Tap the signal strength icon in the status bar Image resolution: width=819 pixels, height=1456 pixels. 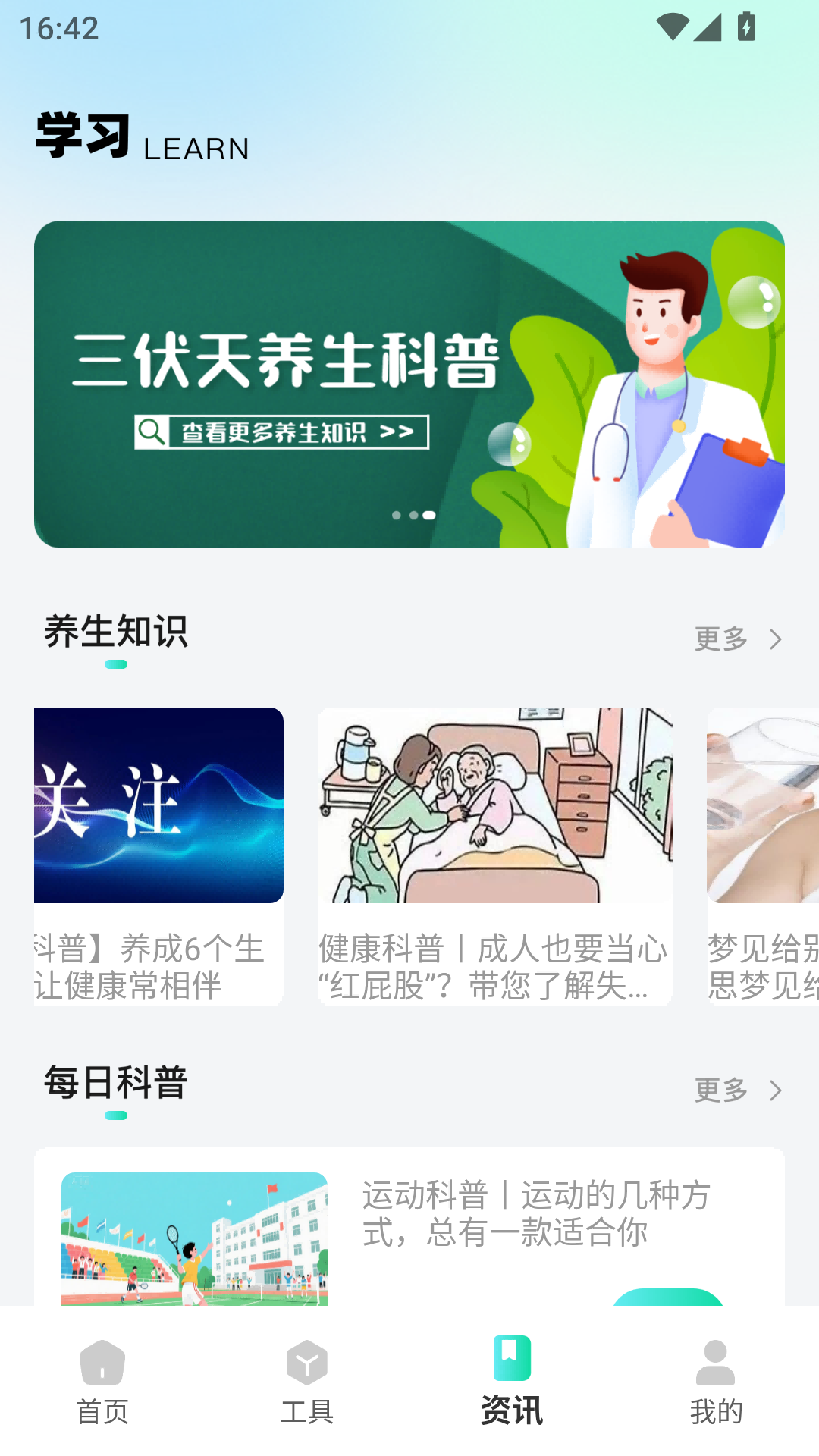click(x=708, y=28)
